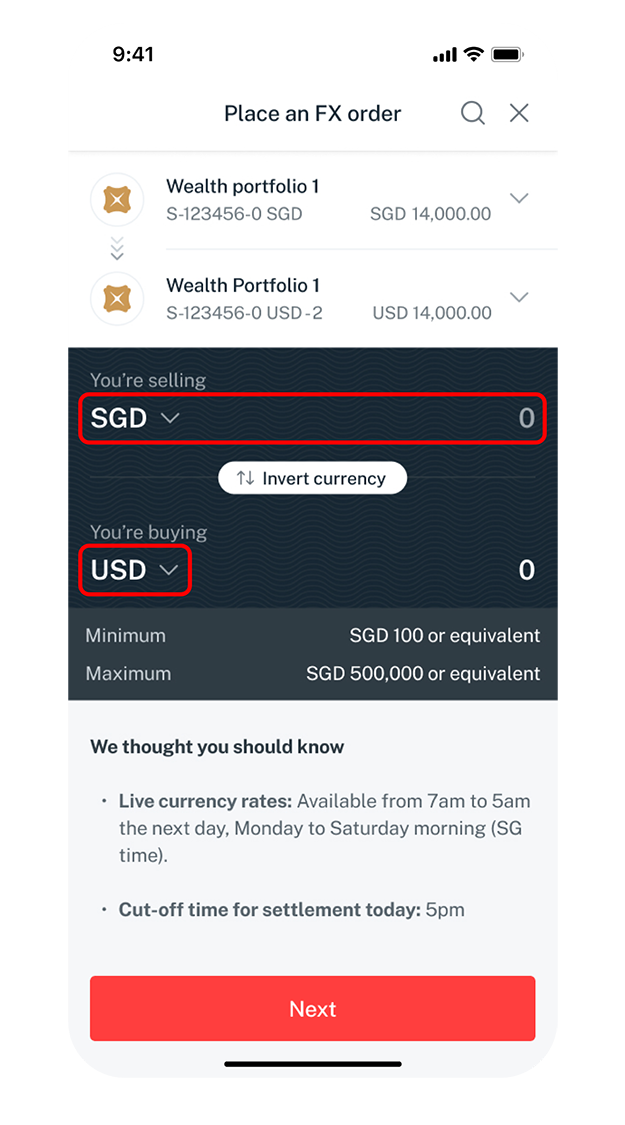Viewport: 625px width, 1125px height.
Task: Close the FX order screen
Action: tap(519, 113)
